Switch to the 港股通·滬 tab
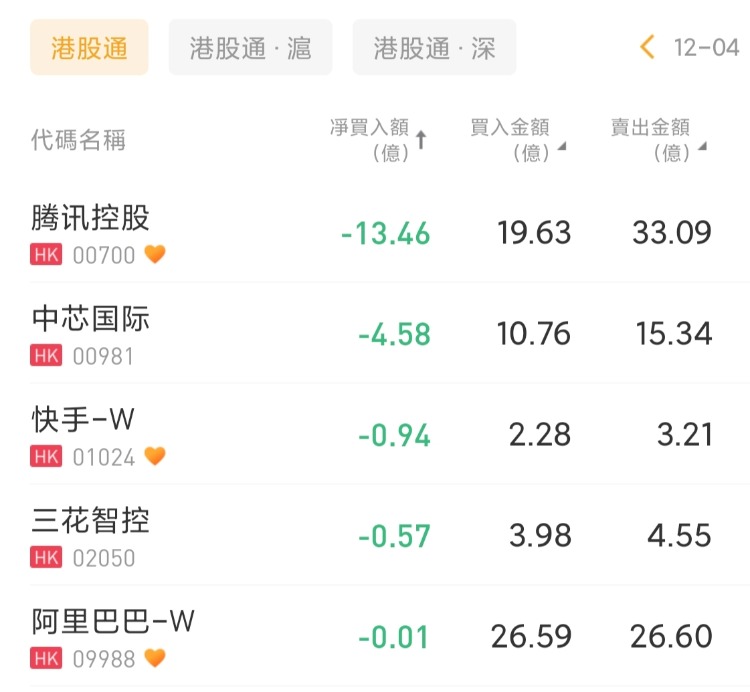 [x=250, y=48]
